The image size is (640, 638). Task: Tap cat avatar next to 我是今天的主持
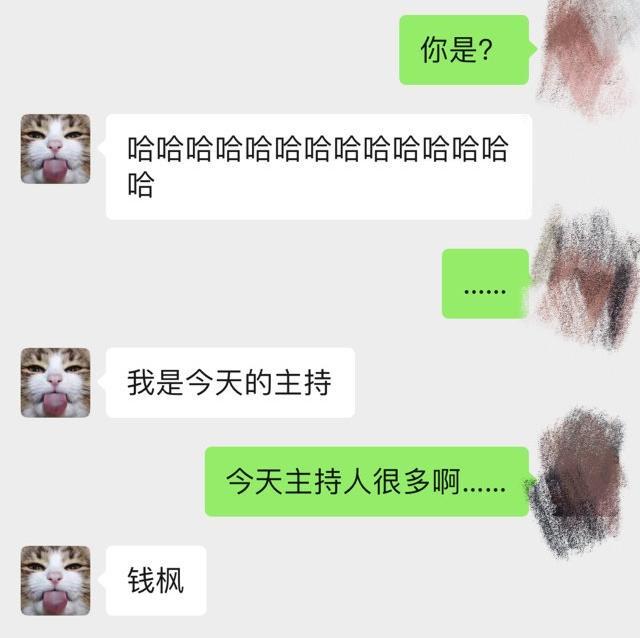point(55,382)
